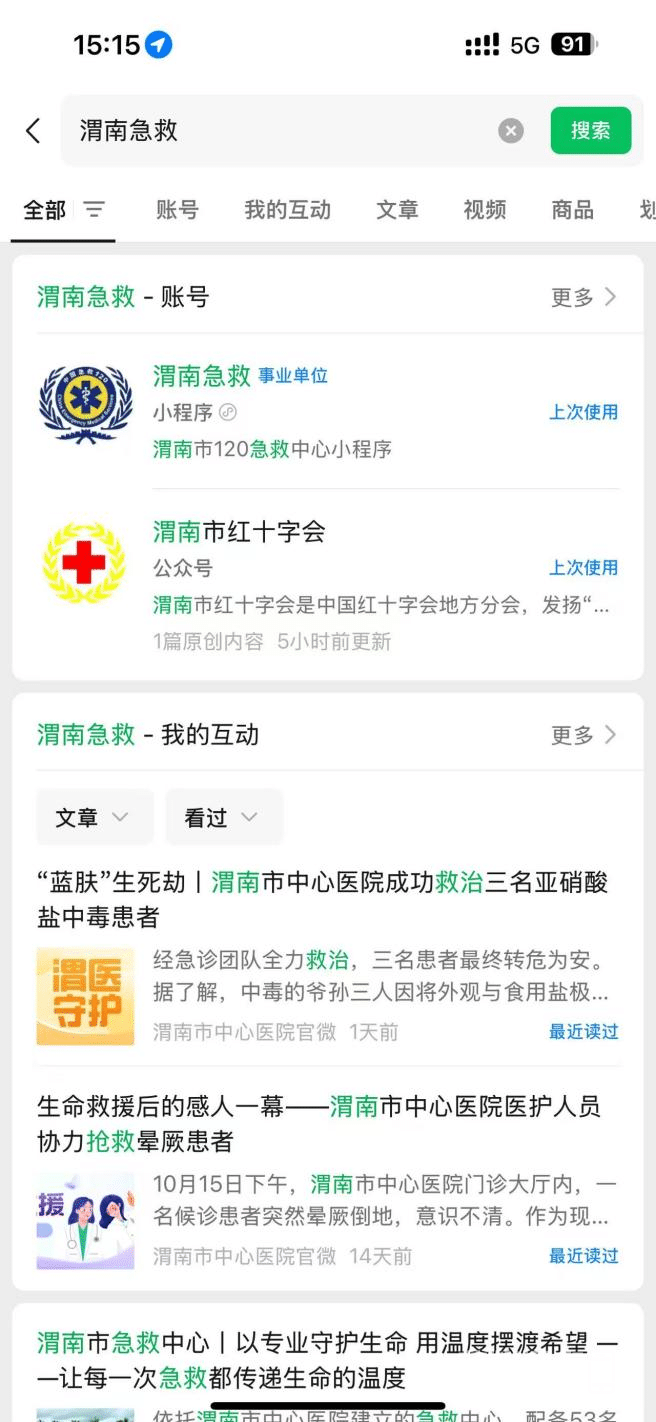Switch to the 我的互动 tab
656x1422 pixels.
287,210
